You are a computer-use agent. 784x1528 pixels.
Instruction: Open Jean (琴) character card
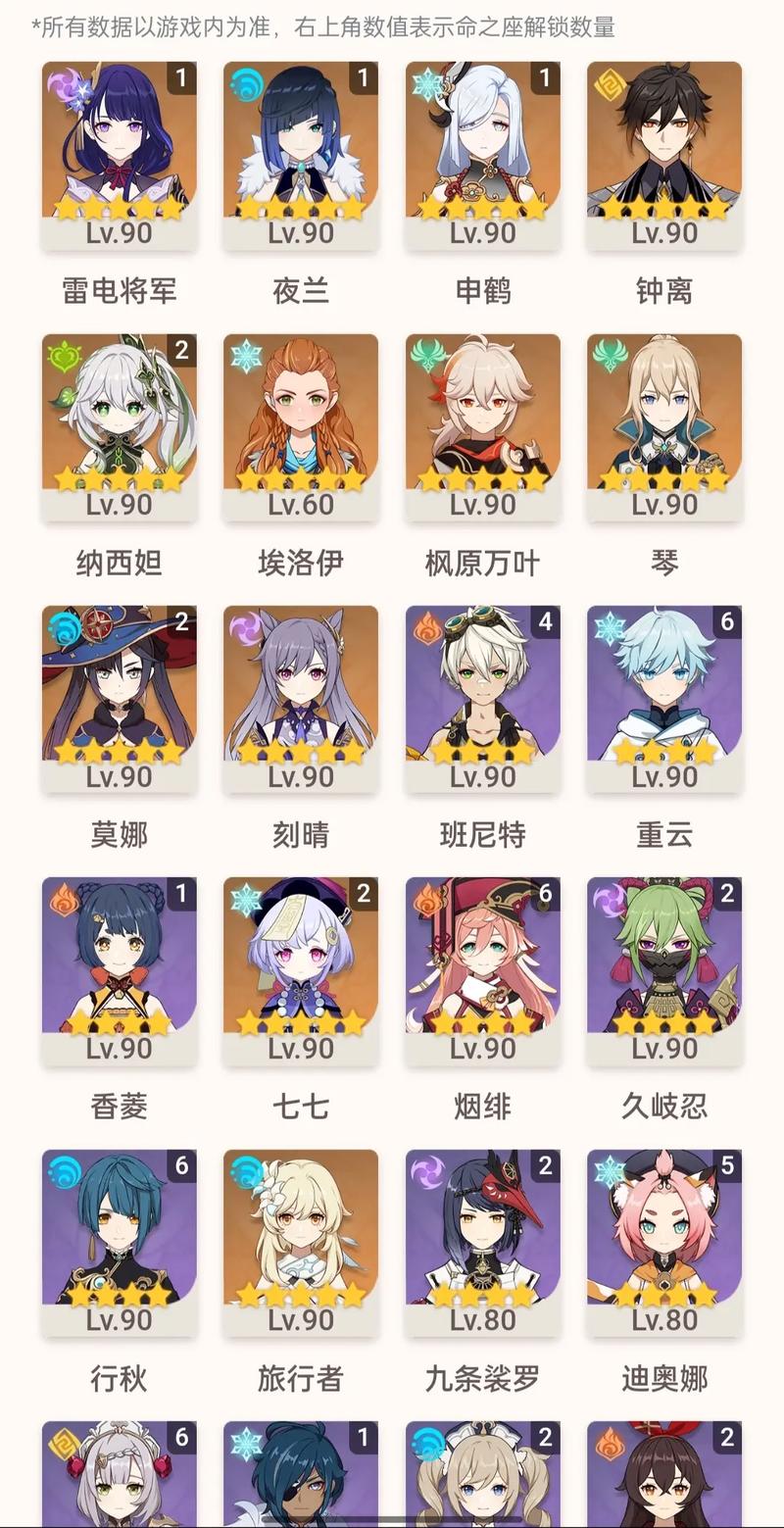pos(664,428)
